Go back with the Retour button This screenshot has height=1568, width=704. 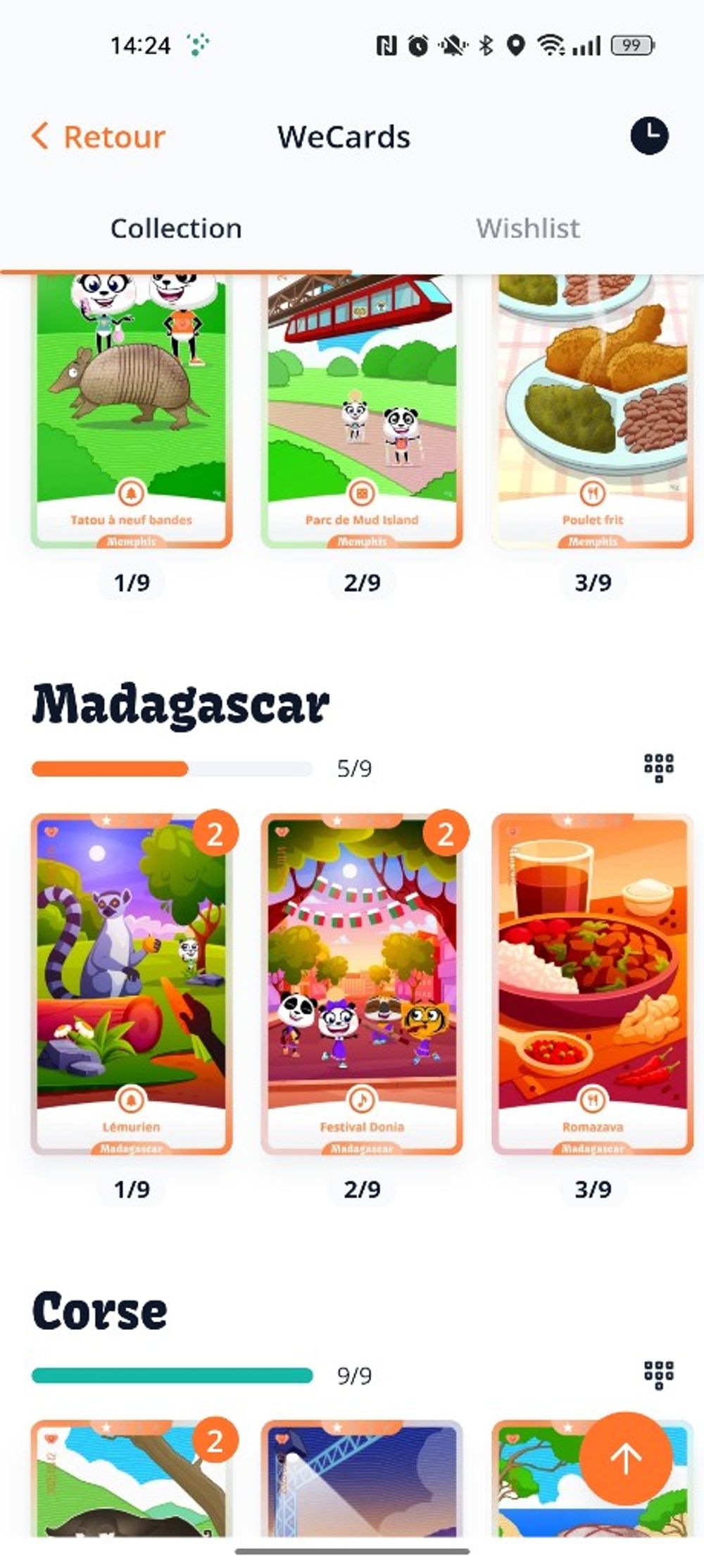tap(99, 137)
